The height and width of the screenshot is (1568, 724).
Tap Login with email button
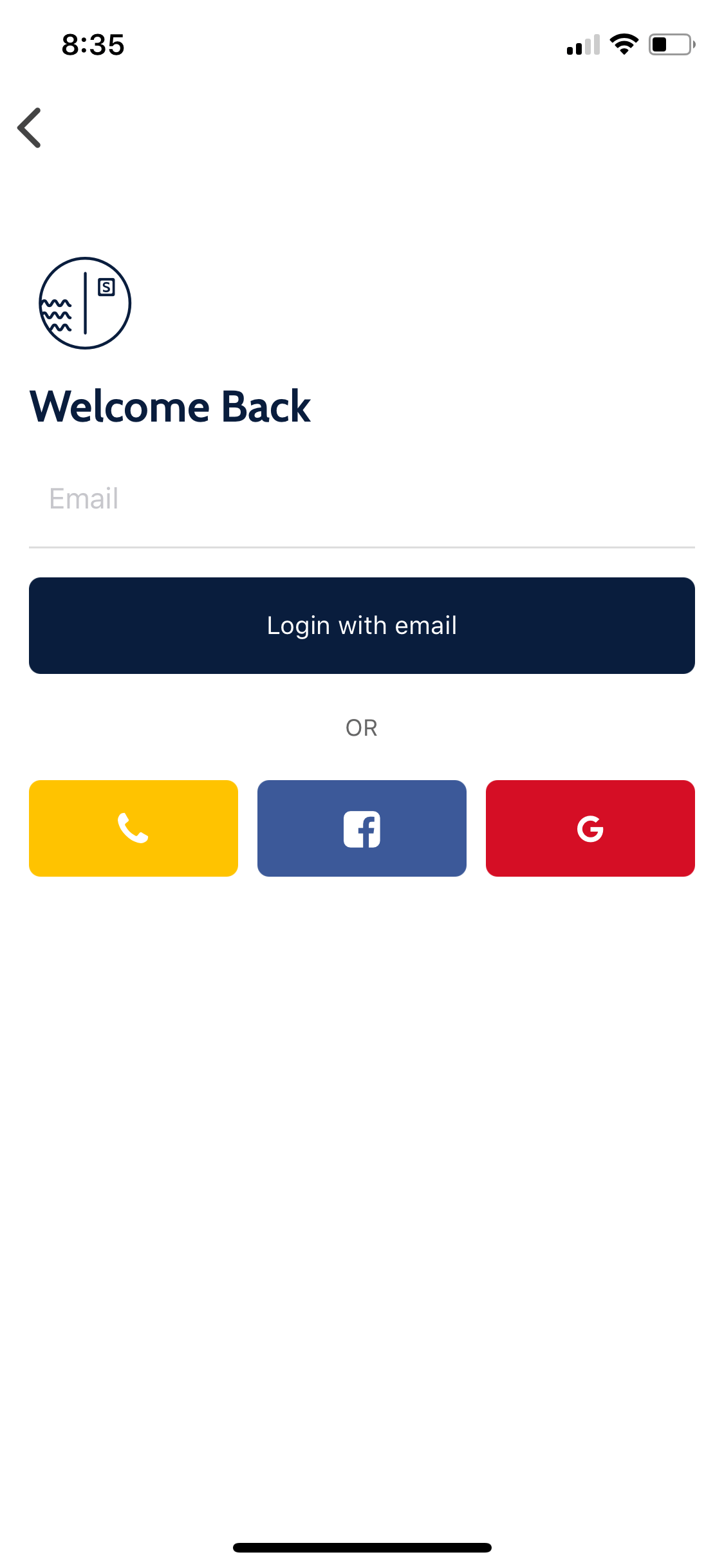point(362,626)
